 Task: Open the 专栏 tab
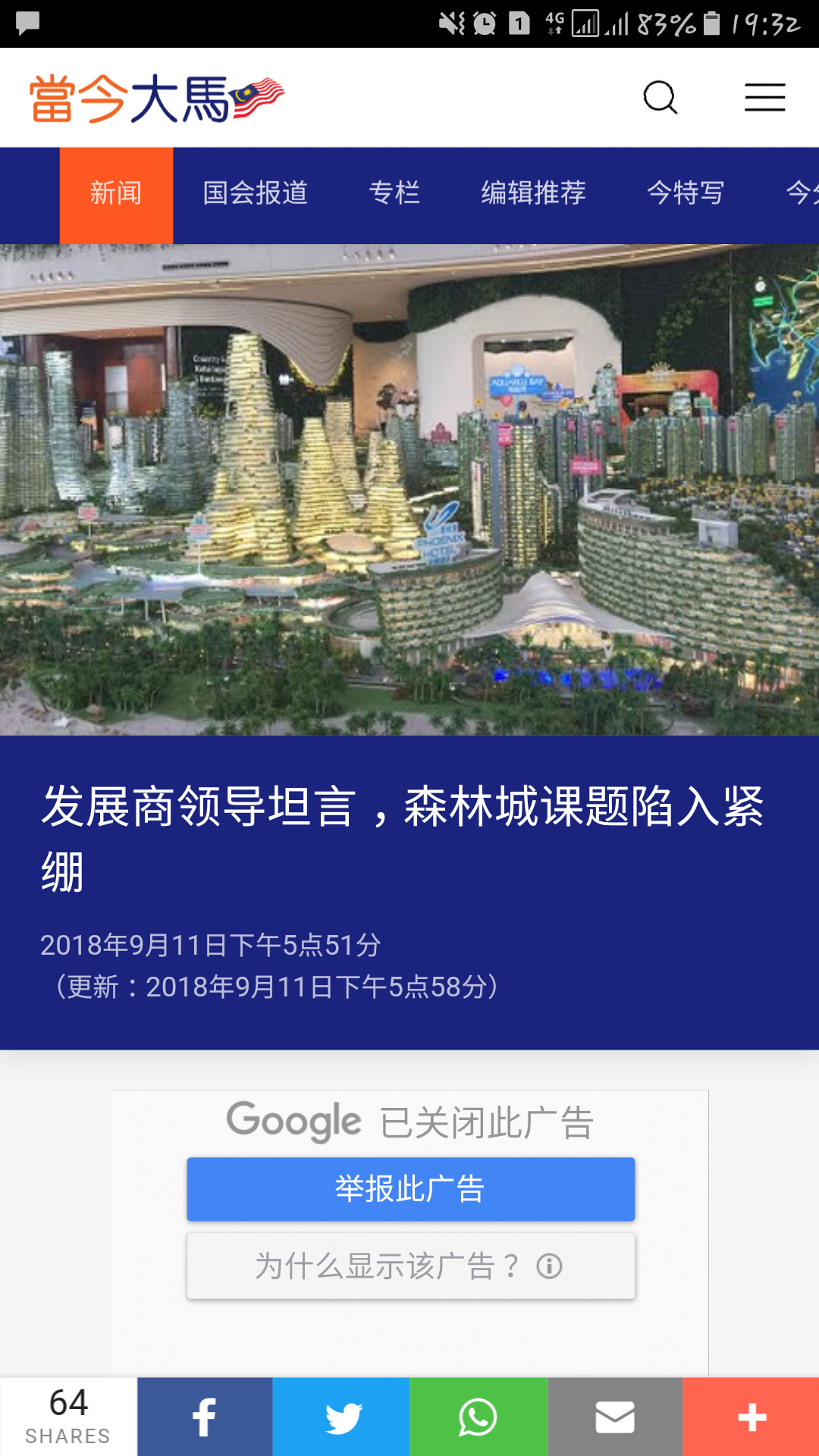point(394,194)
